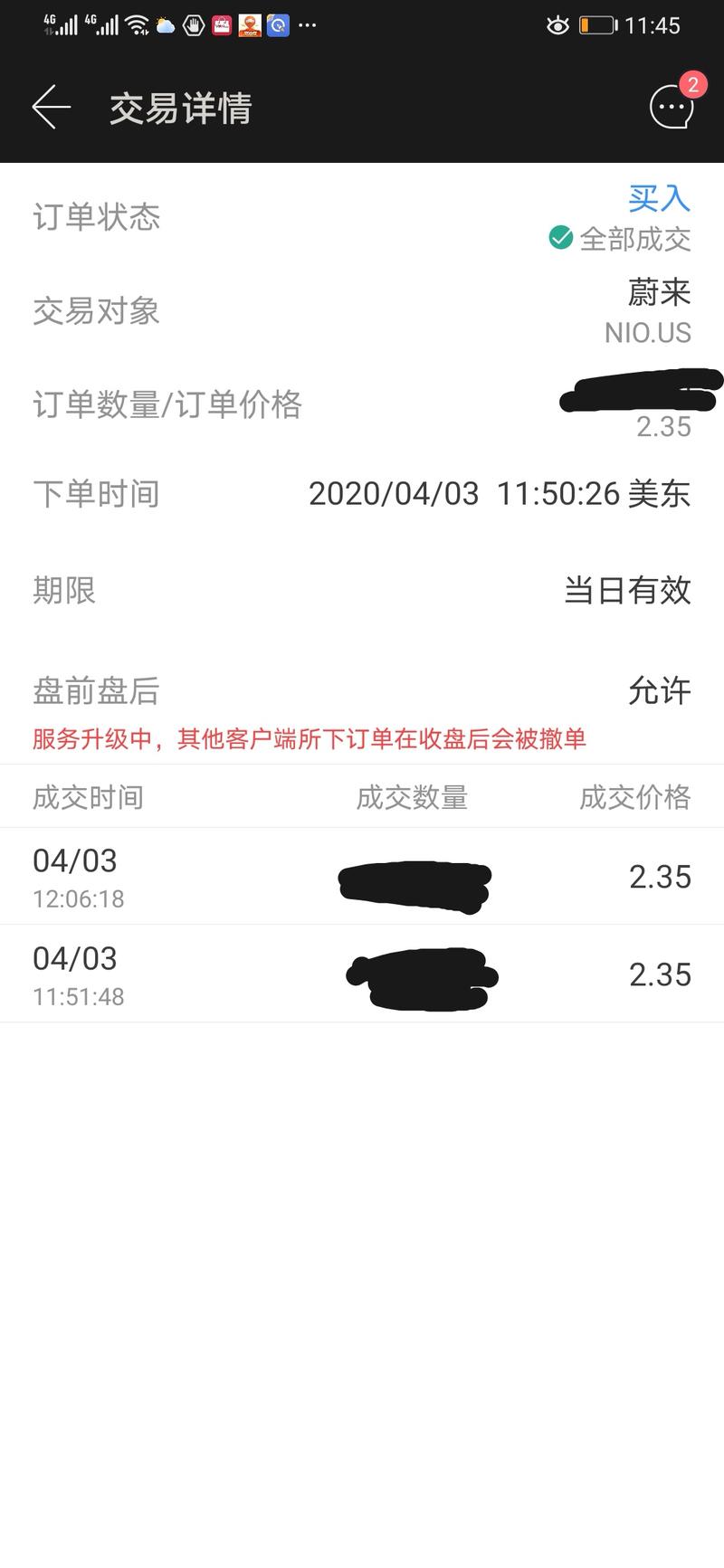This screenshot has width=724, height=1568.
Task: Open the chat bubble with 2 notifications
Action: coord(670,107)
